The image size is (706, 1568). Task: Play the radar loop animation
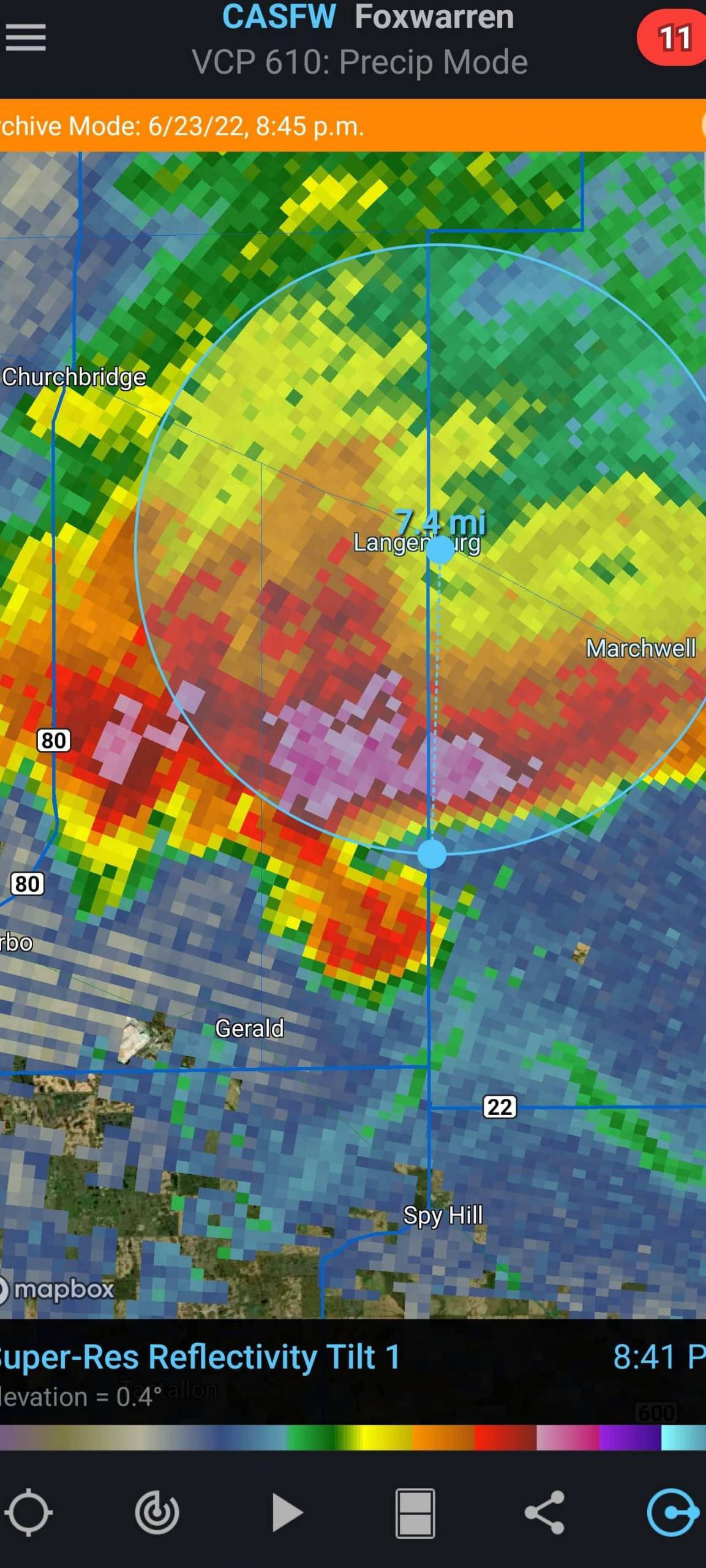287,1512
